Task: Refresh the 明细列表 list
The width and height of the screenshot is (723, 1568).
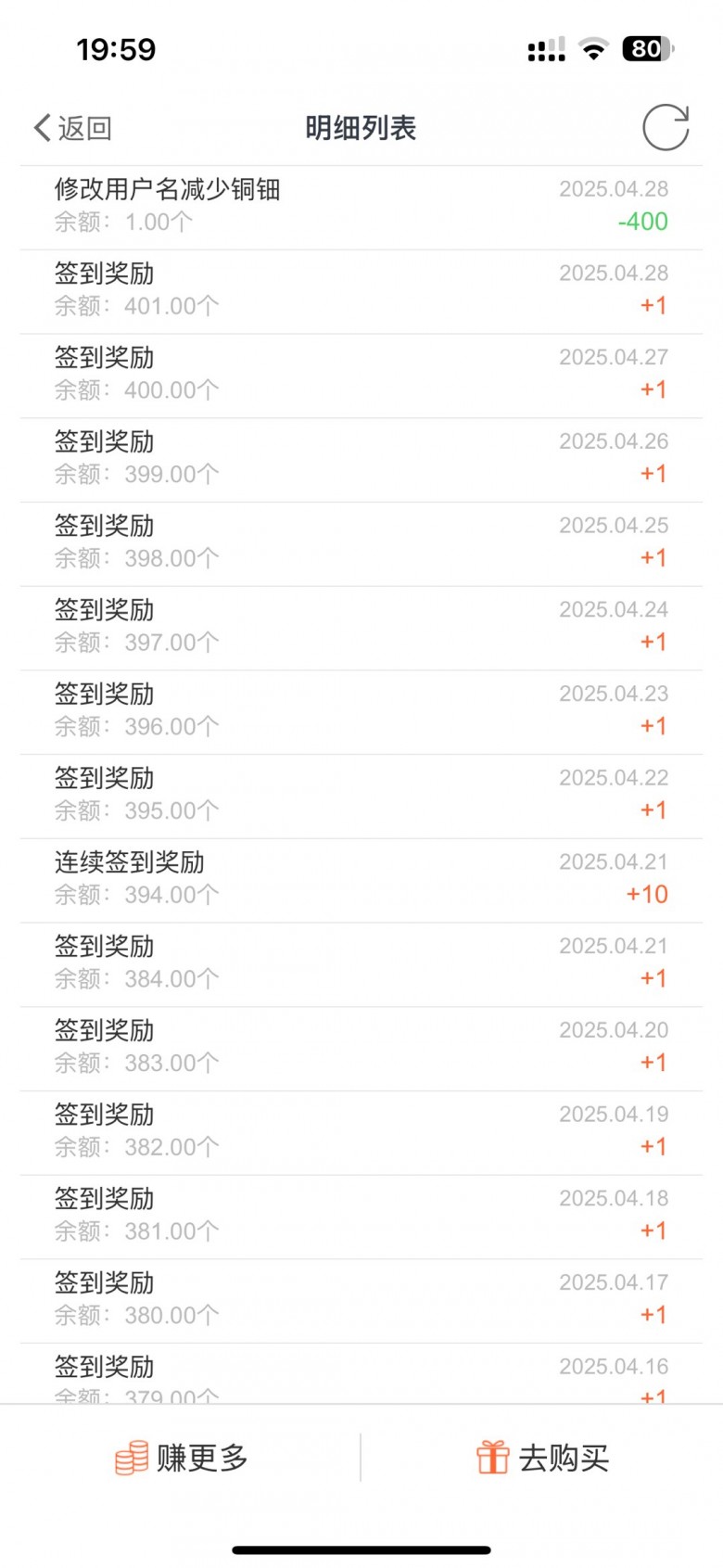Action: [x=666, y=128]
